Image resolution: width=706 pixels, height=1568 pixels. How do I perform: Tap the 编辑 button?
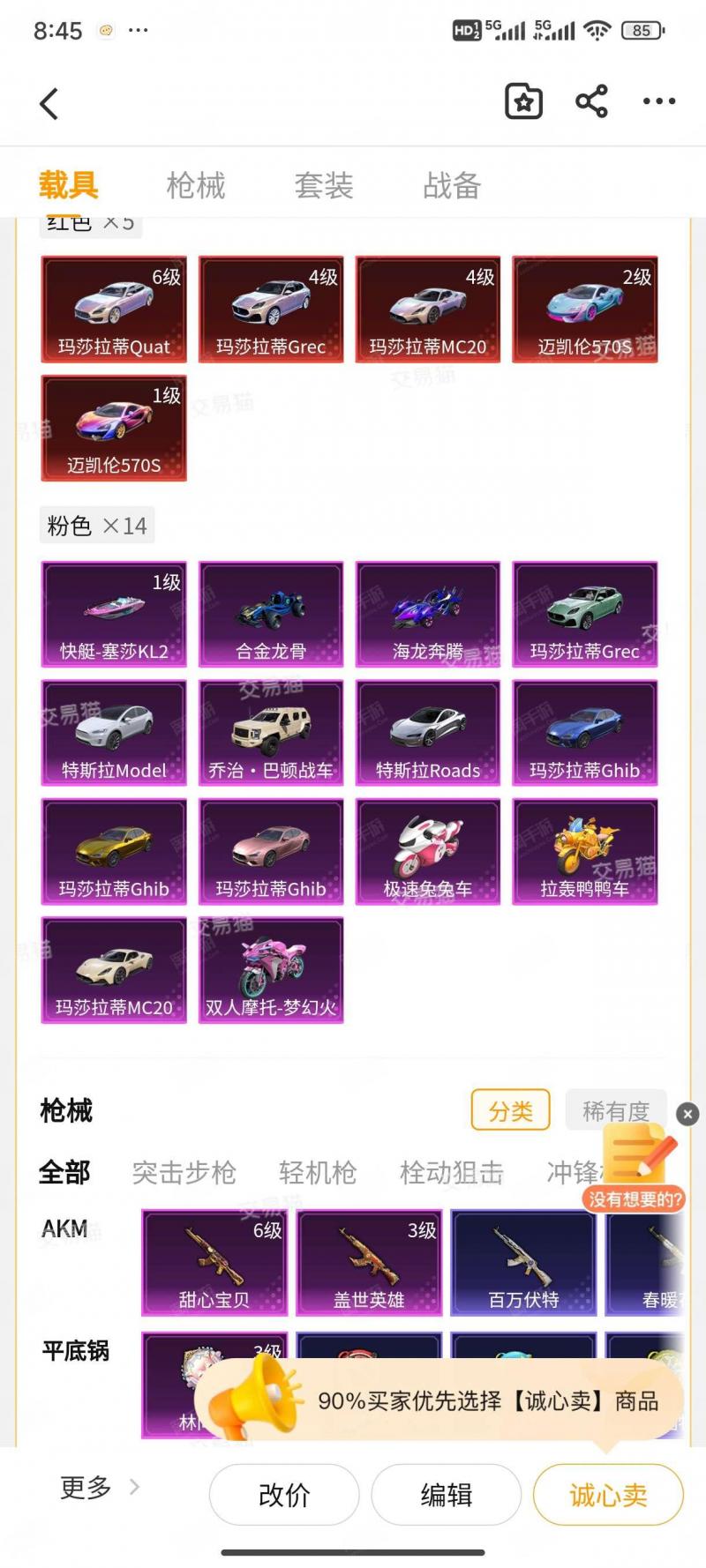click(447, 1495)
